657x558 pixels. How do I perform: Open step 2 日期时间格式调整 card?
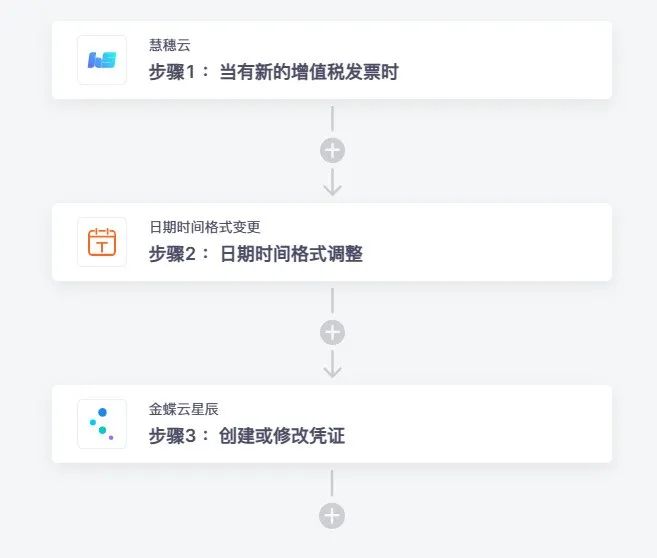pyautogui.click(x=331, y=242)
